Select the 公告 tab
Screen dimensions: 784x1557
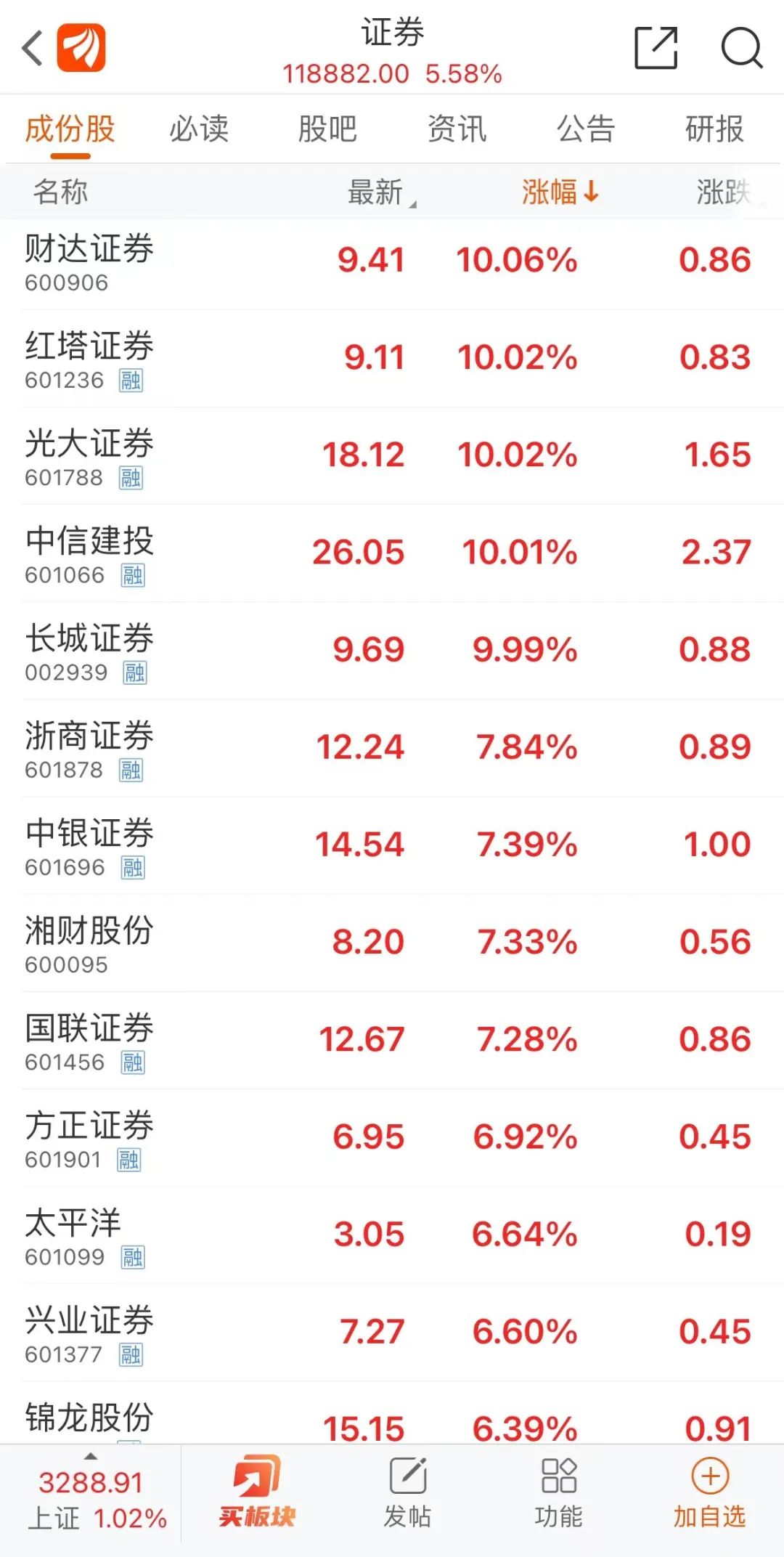point(586,130)
